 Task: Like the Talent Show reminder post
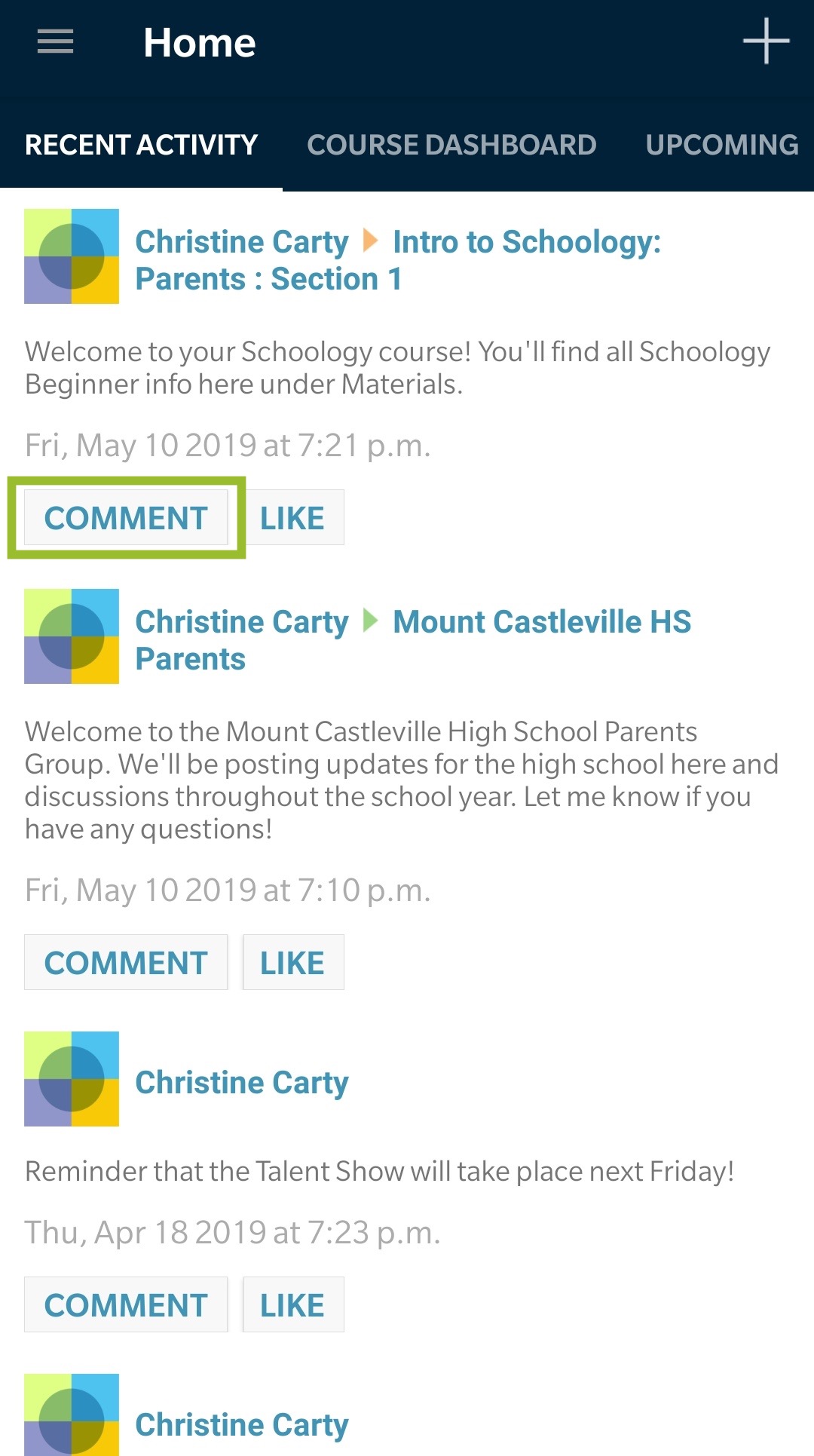pos(292,1305)
